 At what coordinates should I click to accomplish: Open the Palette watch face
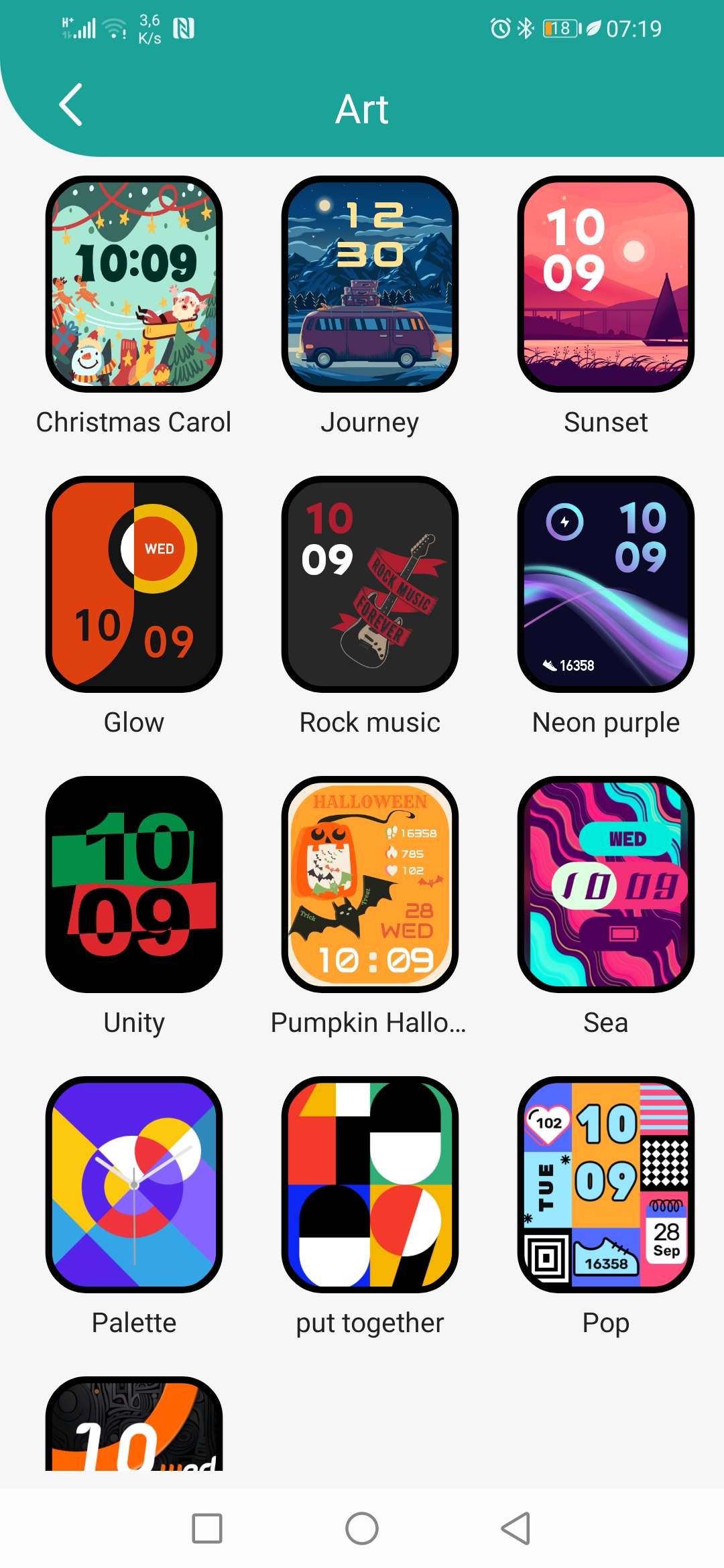pos(134,1185)
